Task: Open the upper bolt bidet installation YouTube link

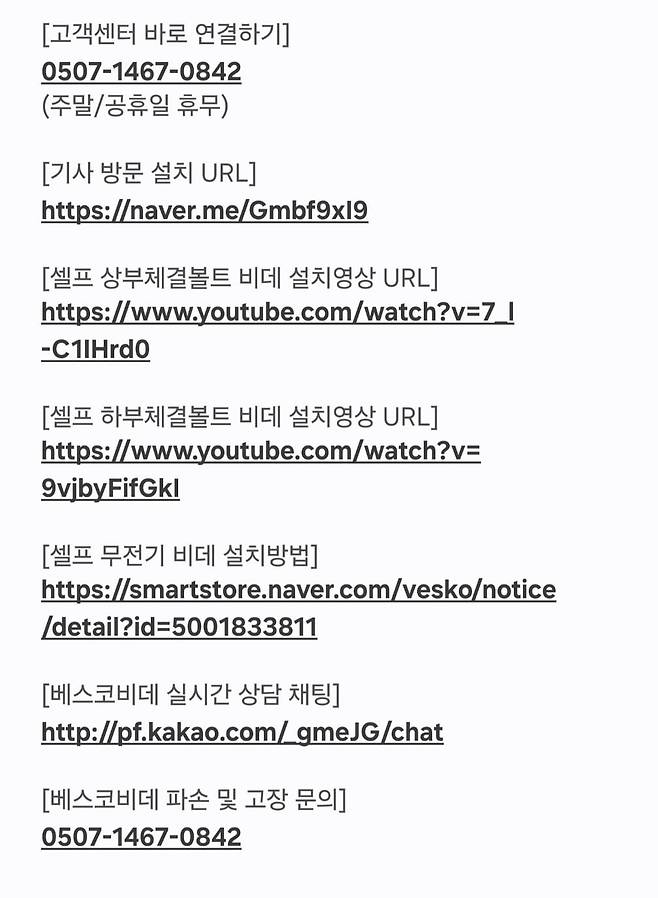Action: pos(277,313)
